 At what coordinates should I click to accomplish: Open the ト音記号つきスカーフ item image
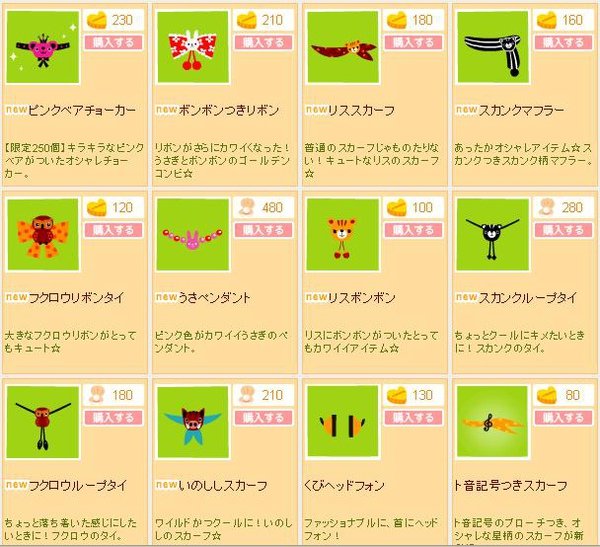click(x=492, y=424)
